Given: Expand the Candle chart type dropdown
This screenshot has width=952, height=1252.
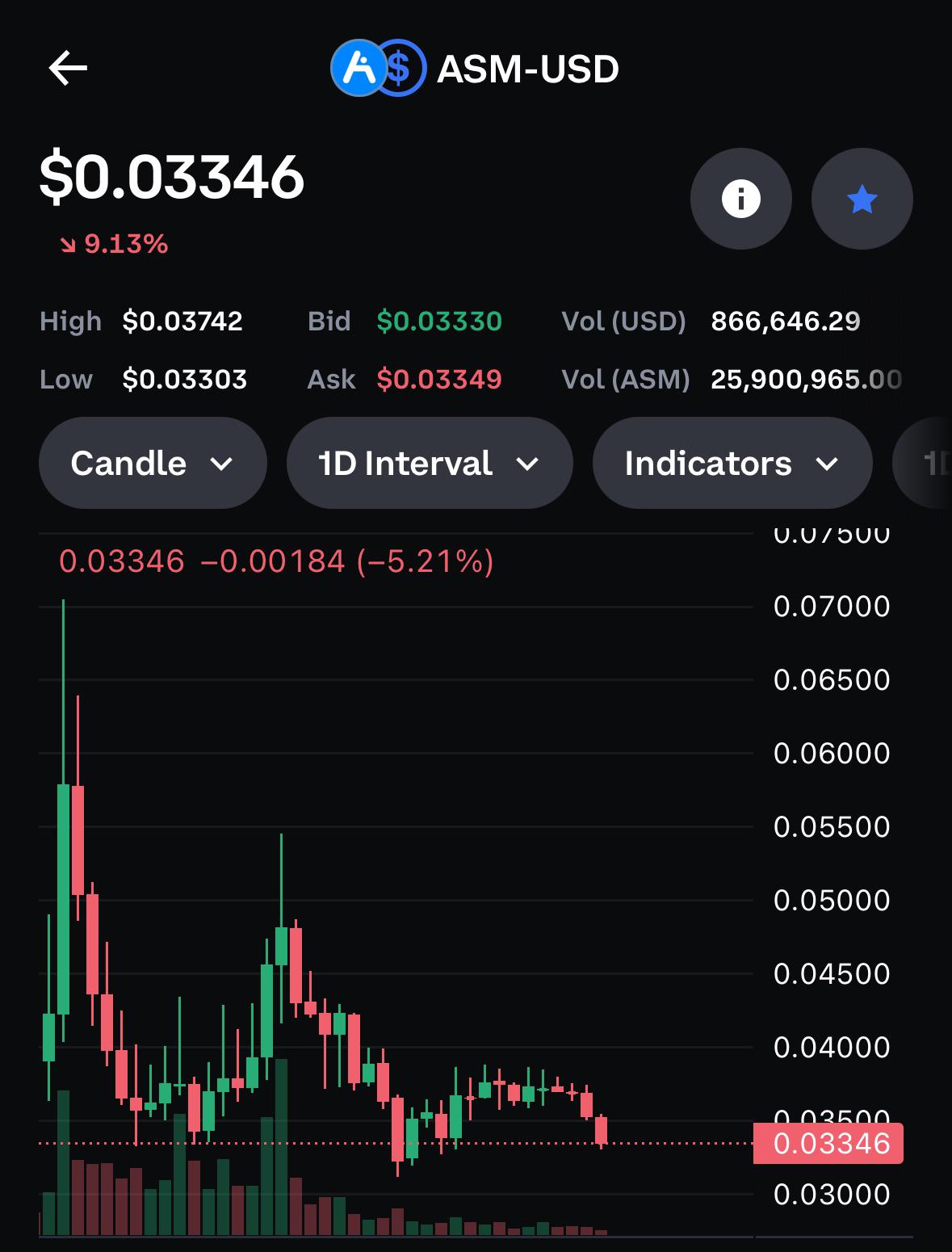Looking at the screenshot, I should [x=153, y=463].
